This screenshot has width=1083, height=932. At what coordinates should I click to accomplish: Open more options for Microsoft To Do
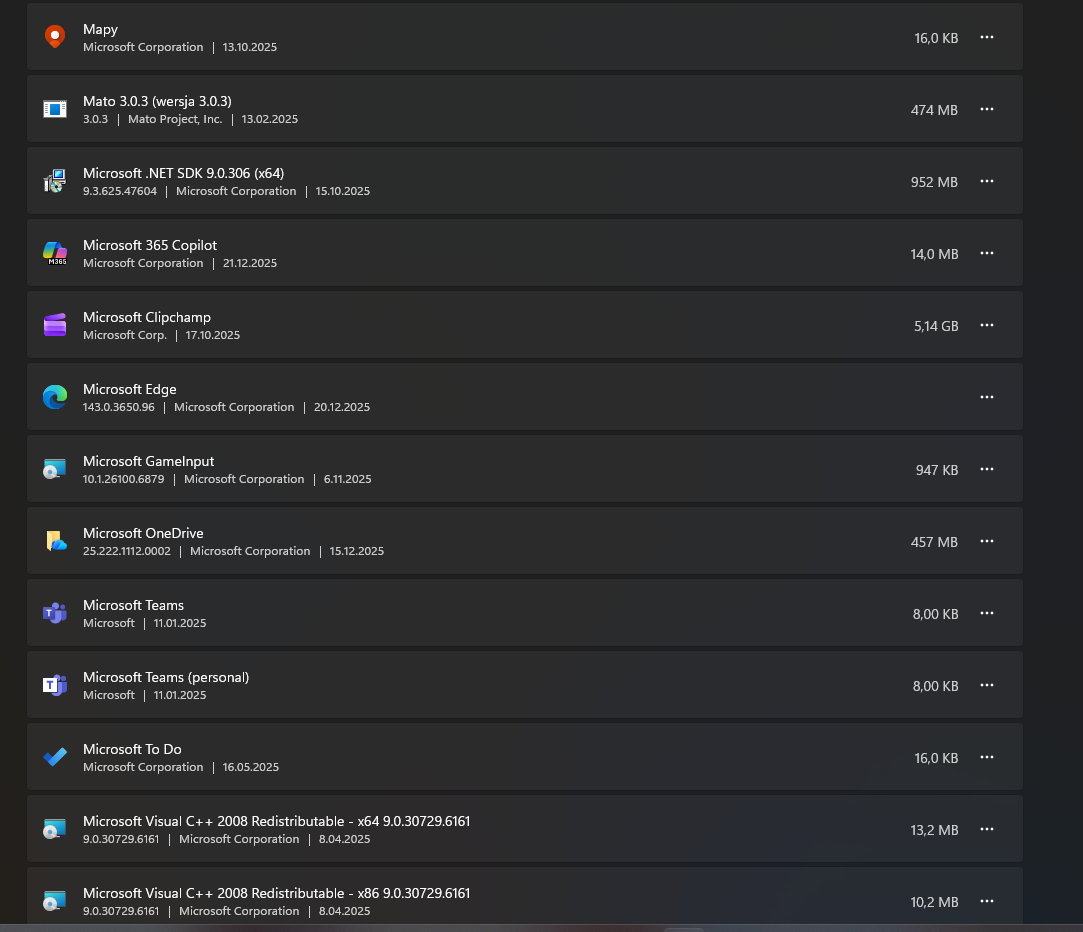pyautogui.click(x=987, y=757)
